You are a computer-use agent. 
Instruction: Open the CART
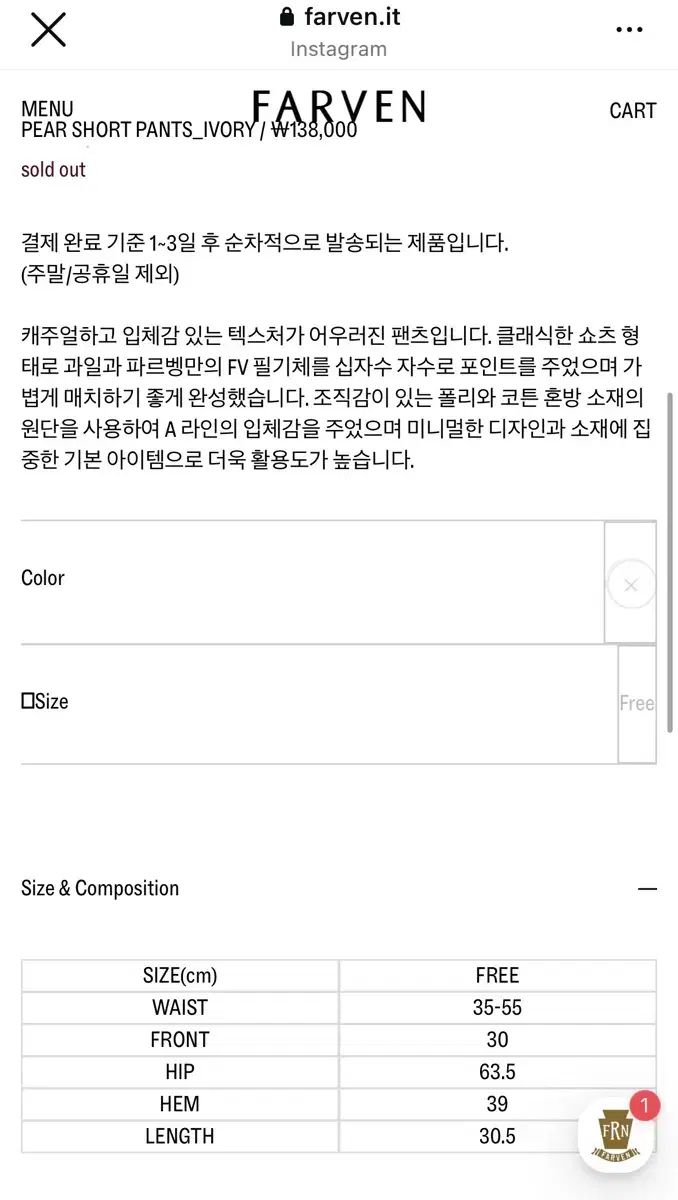(632, 110)
